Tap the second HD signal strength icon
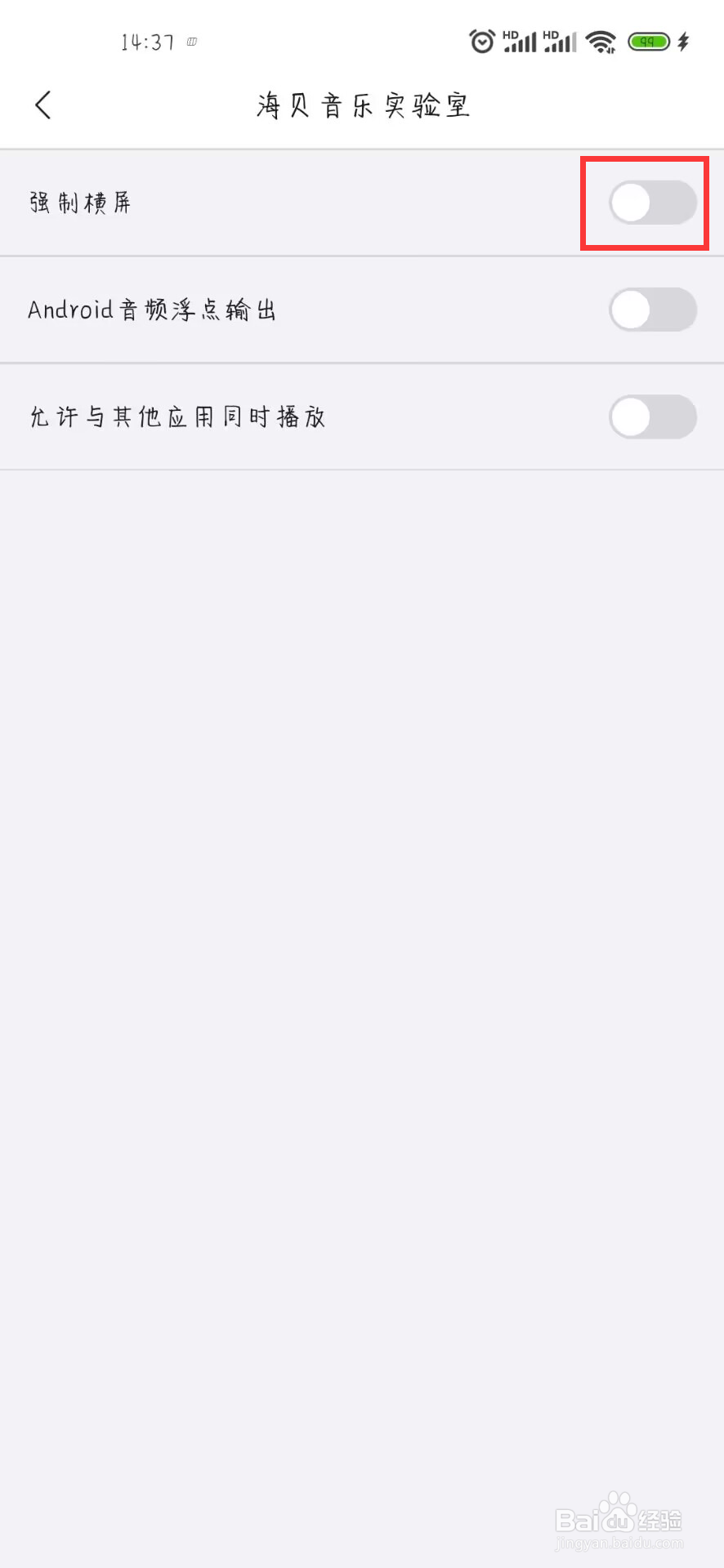The height and width of the screenshot is (1568, 724). tap(561, 39)
